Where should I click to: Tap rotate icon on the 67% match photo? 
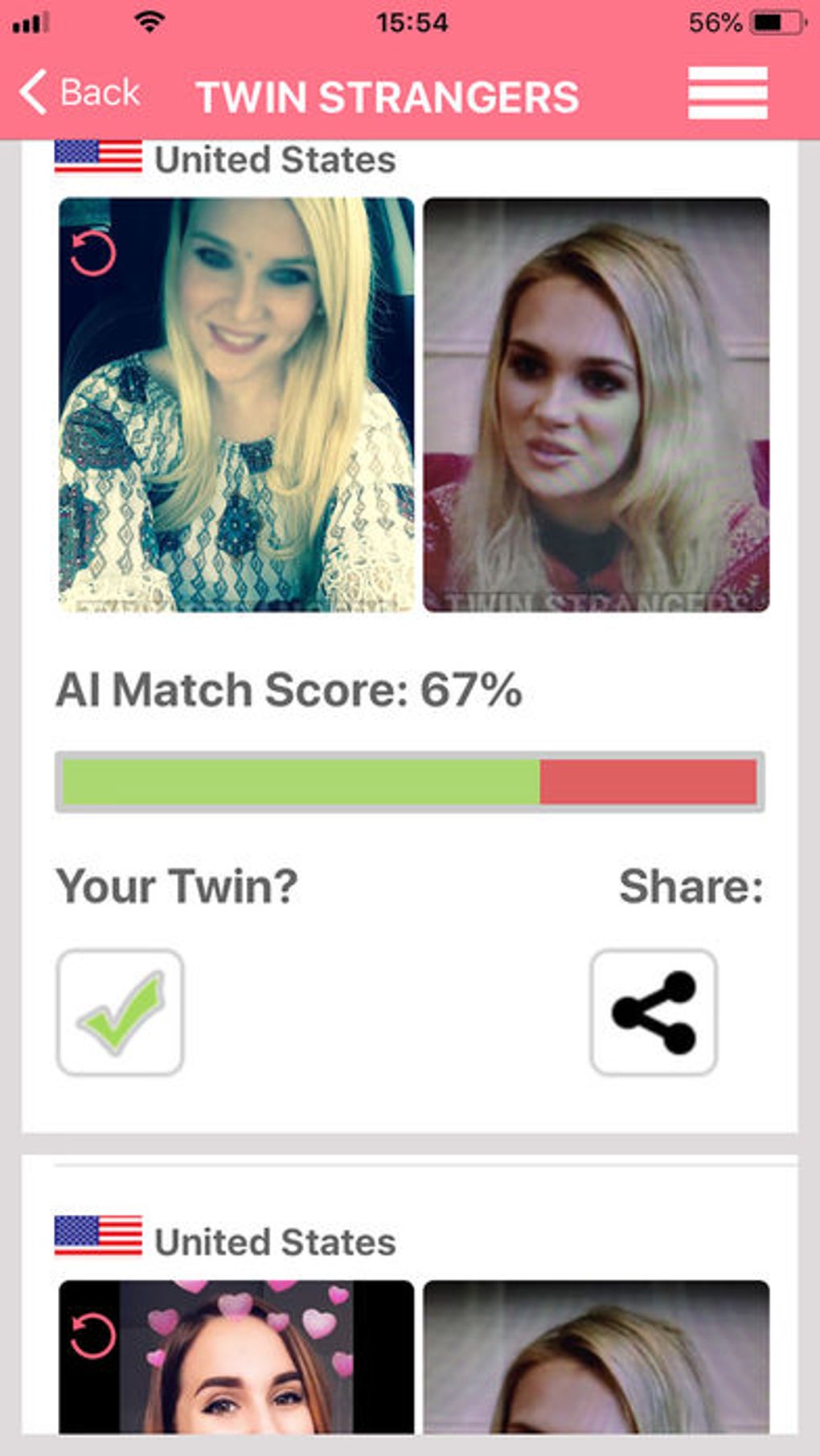point(93,253)
